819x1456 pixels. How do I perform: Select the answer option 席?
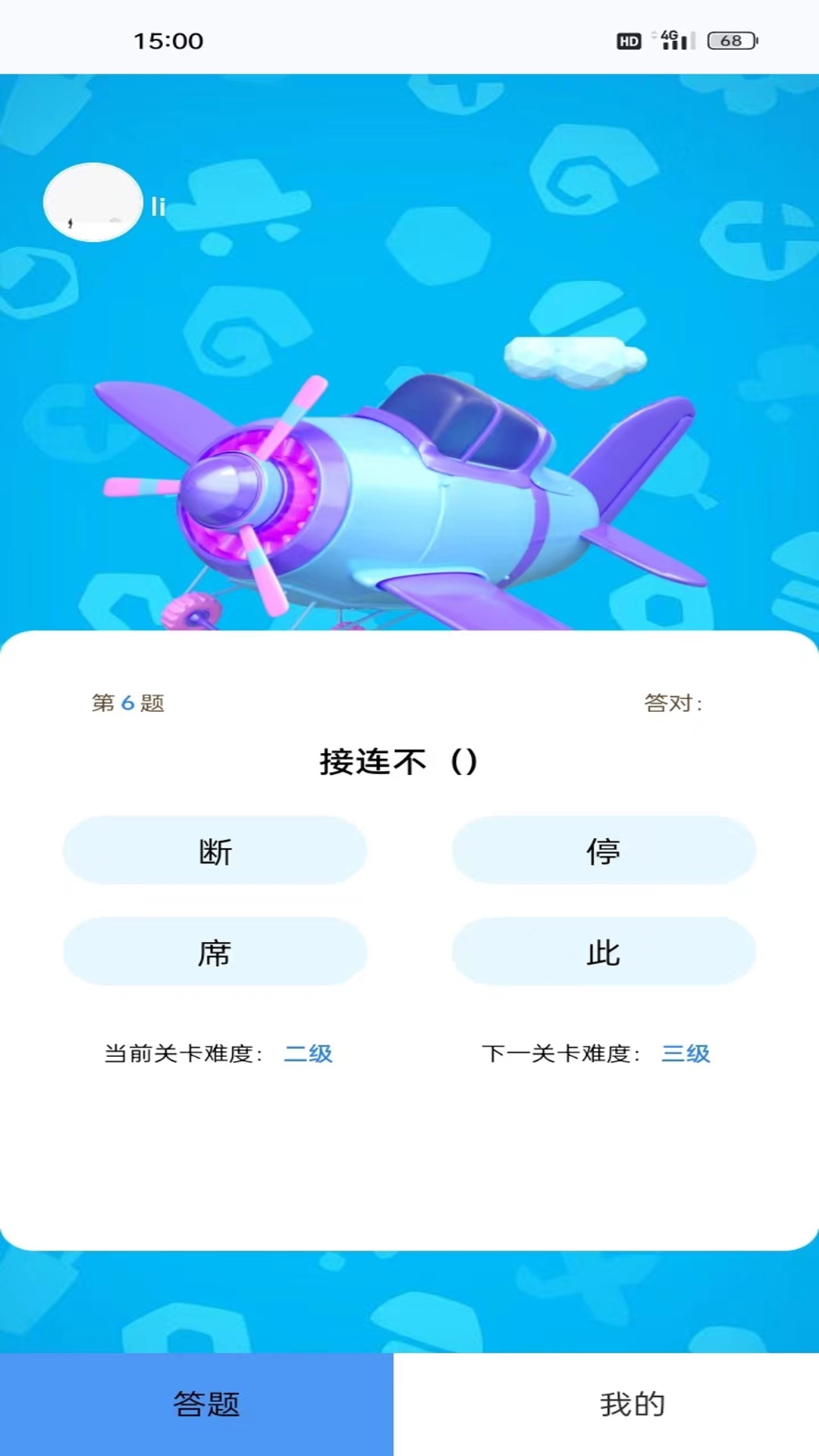215,953
